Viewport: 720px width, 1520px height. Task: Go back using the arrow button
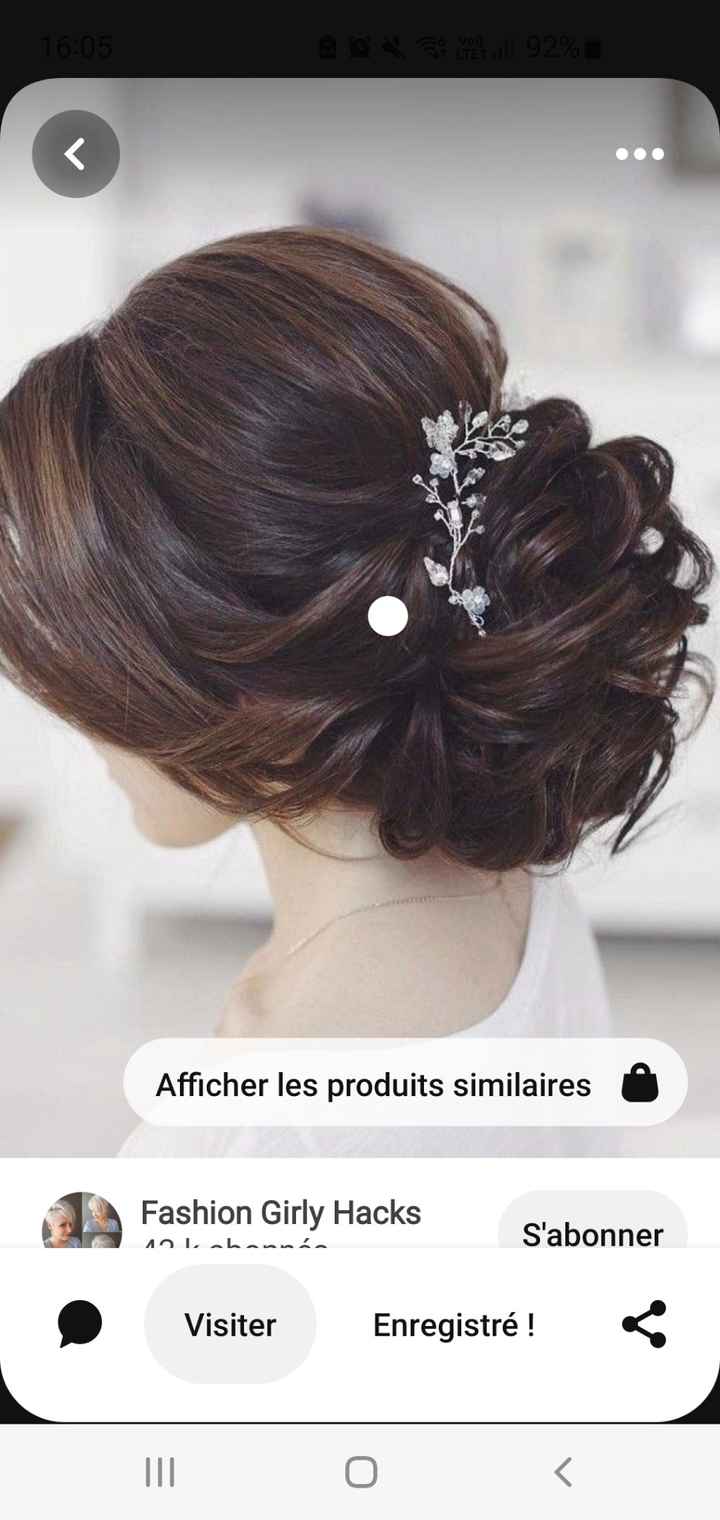[x=76, y=154]
